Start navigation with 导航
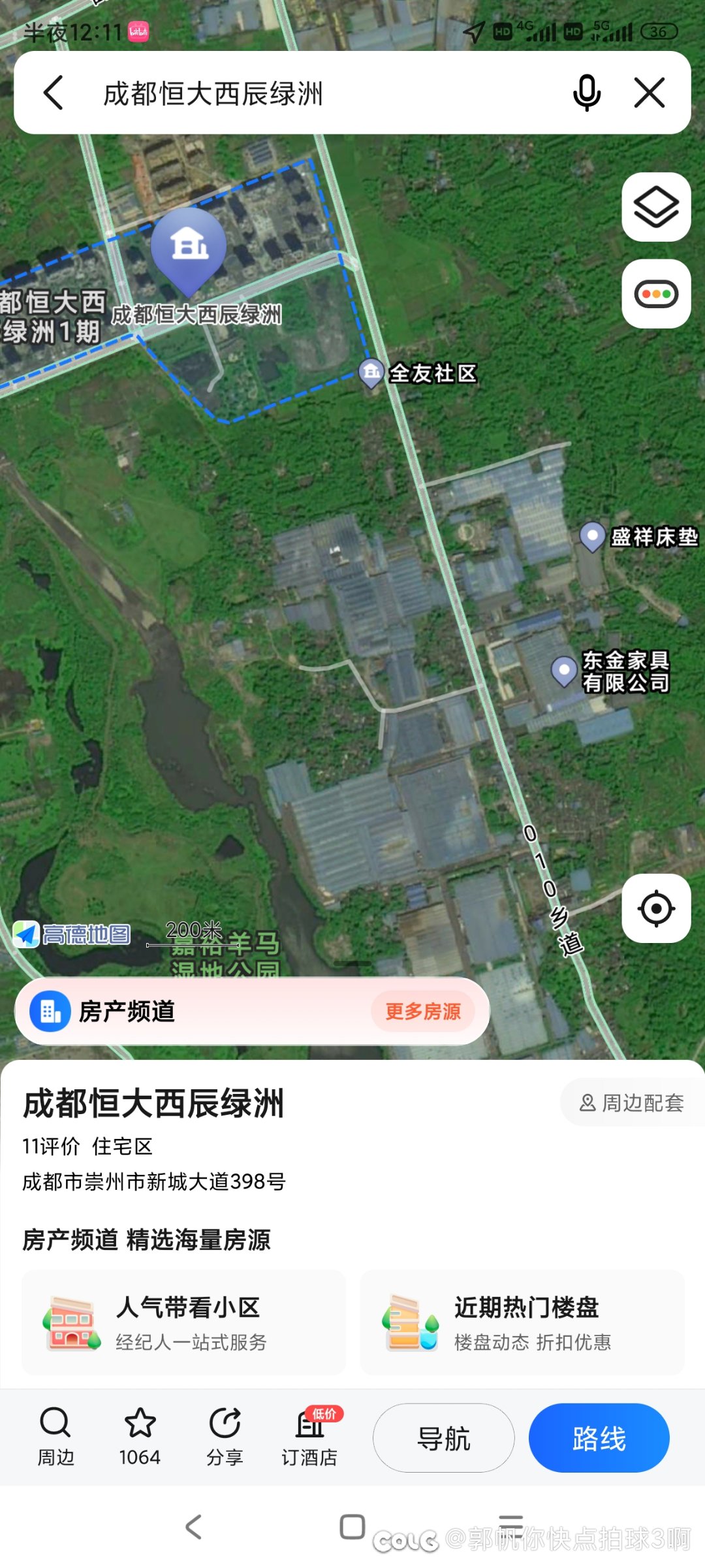The height and width of the screenshot is (1568, 705). point(443,1438)
